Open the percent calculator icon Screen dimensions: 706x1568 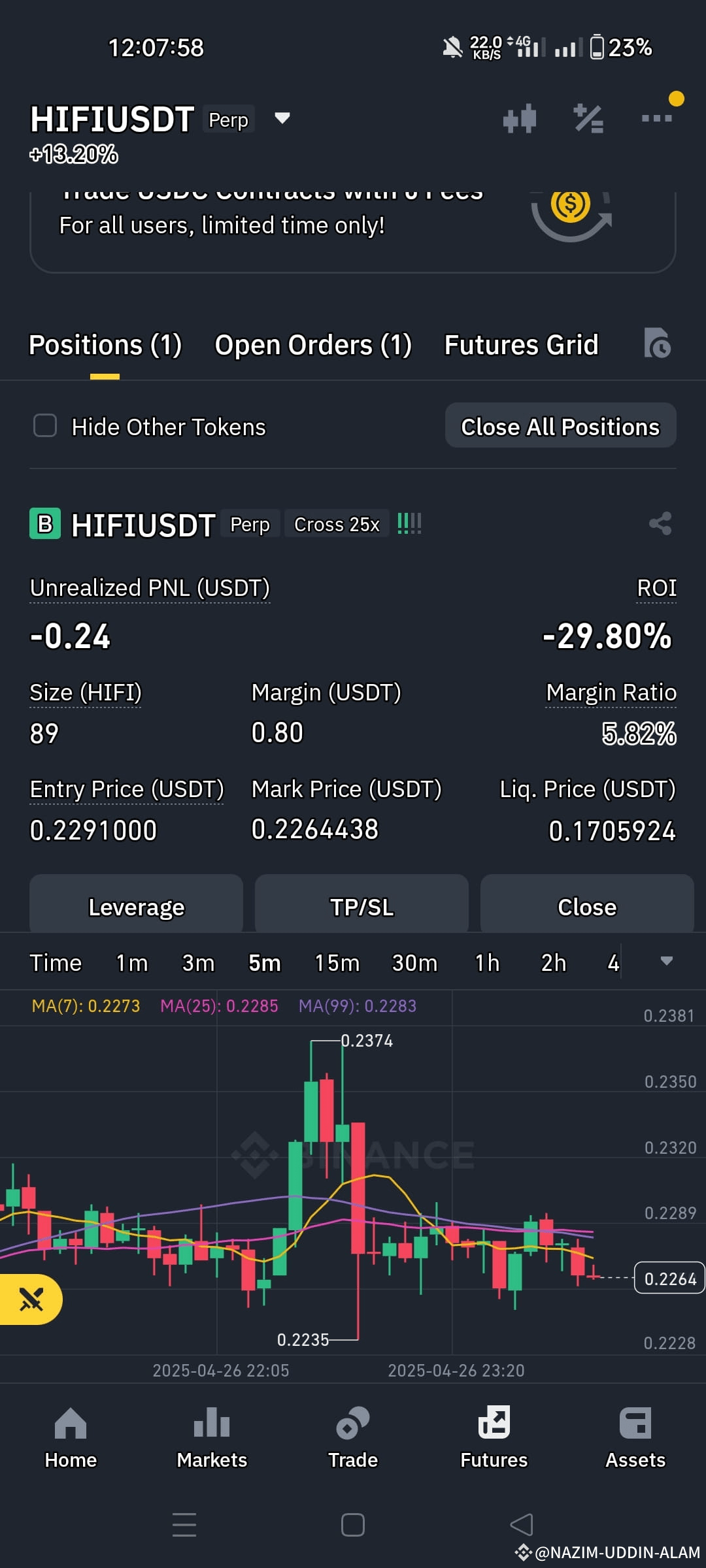coord(588,119)
